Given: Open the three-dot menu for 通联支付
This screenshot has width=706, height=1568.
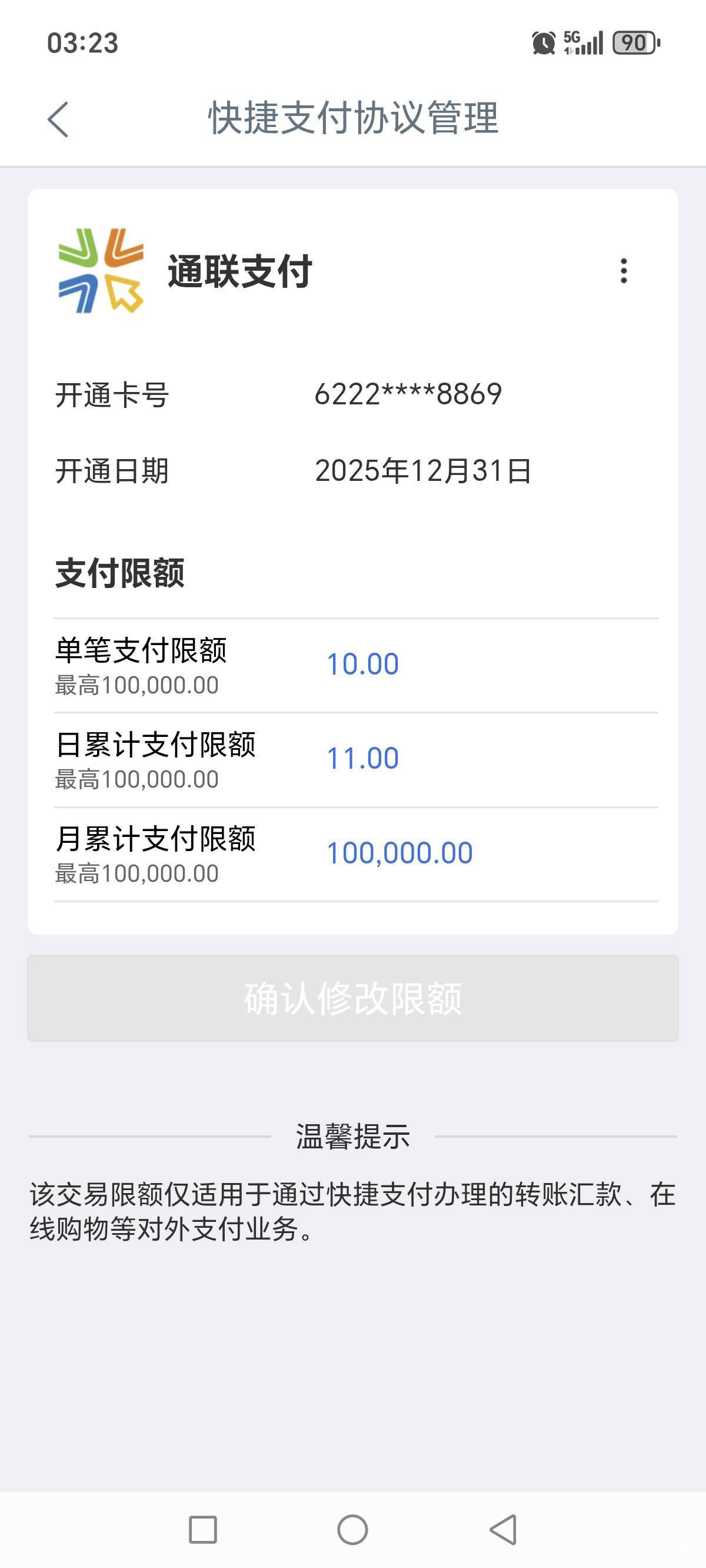Looking at the screenshot, I should (623, 271).
